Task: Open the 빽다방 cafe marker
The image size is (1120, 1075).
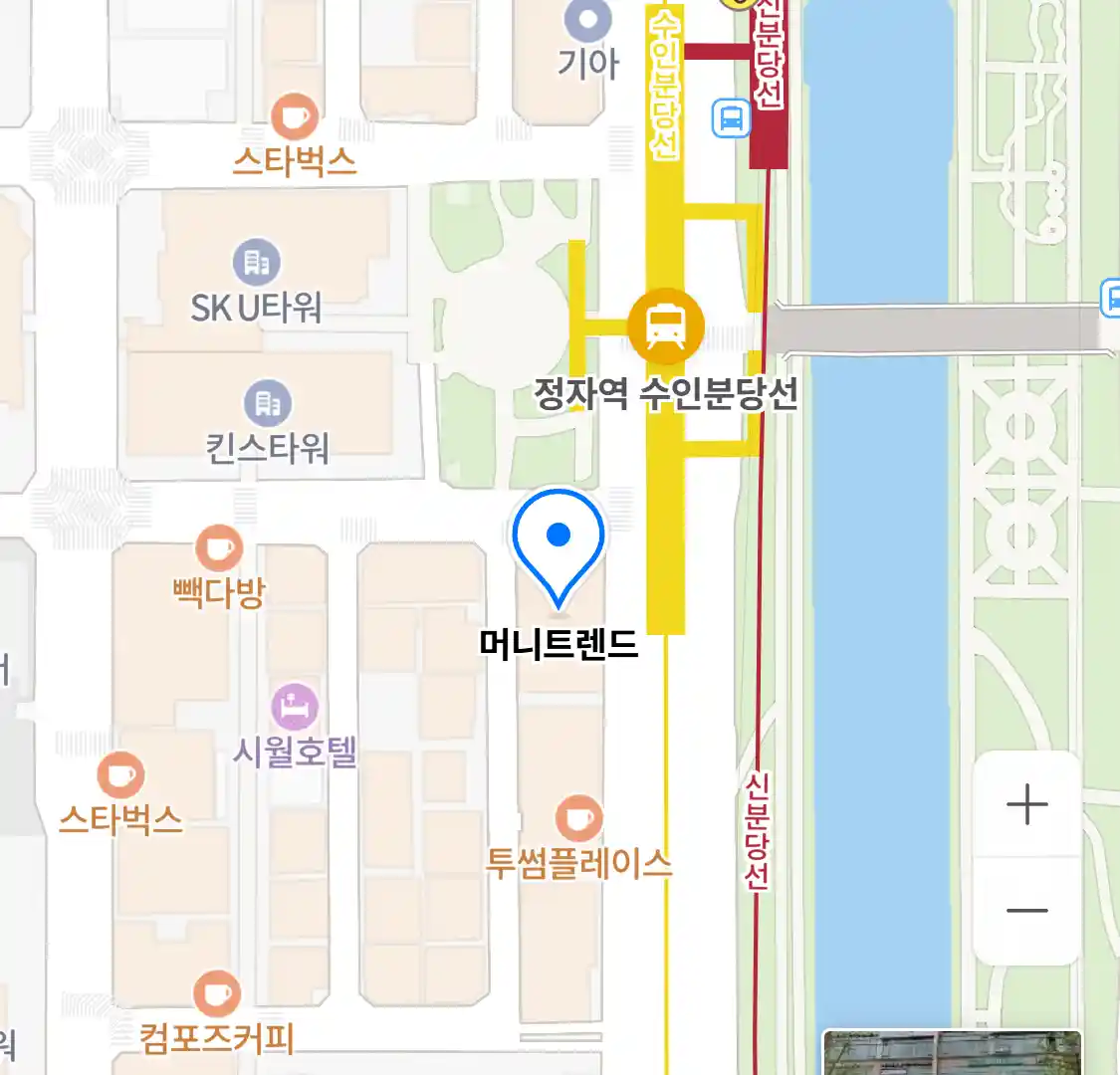Action: coord(218,548)
